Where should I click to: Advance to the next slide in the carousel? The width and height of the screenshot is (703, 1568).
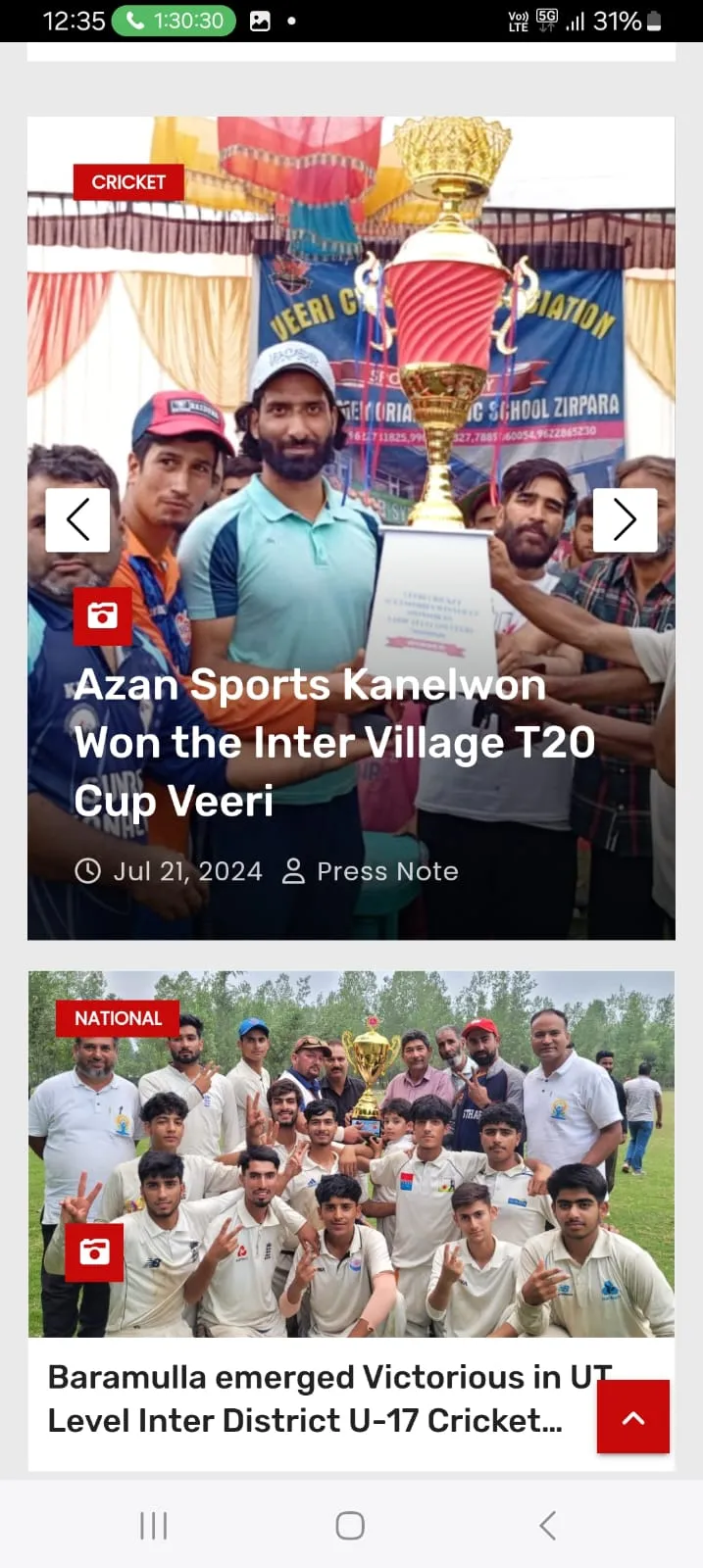pyautogui.click(x=625, y=519)
